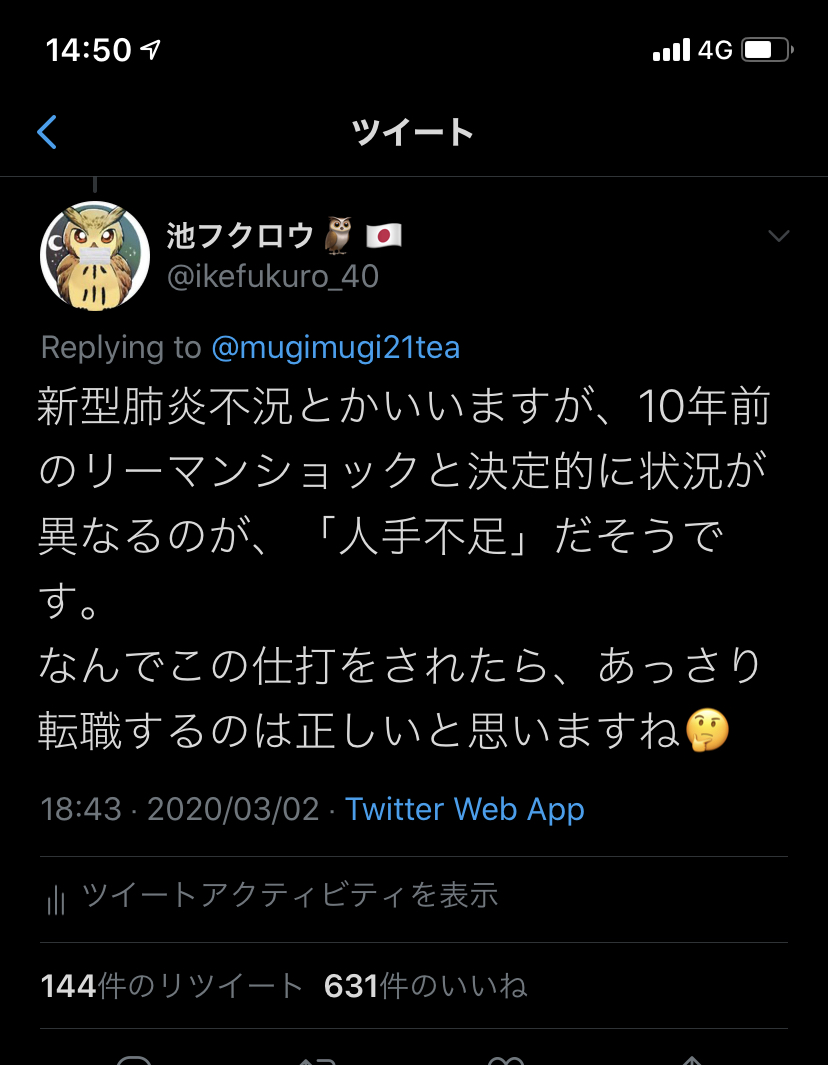Image resolution: width=828 pixels, height=1065 pixels.
Task: View the 144件のリツイート list
Action: 171,987
